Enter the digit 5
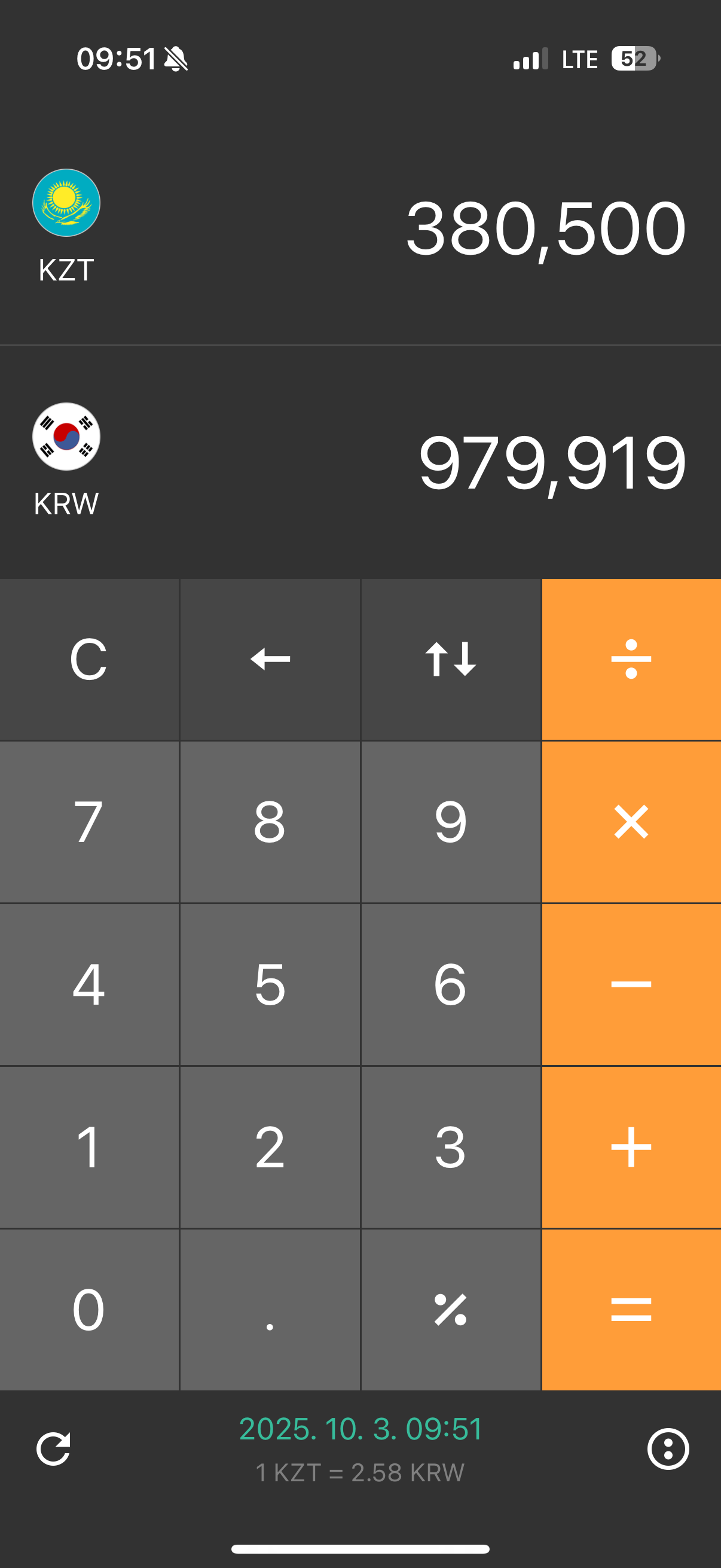Screen dimensions: 721x1568 pyautogui.click(x=270, y=984)
